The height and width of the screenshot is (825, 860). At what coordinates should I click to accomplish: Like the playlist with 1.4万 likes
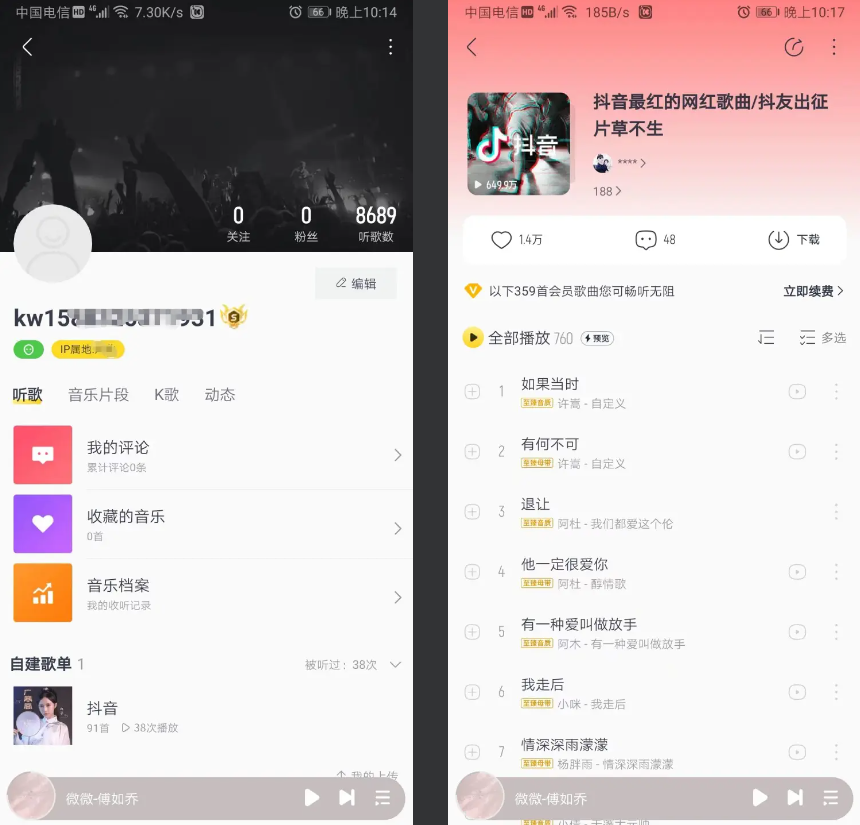click(x=502, y=240)
